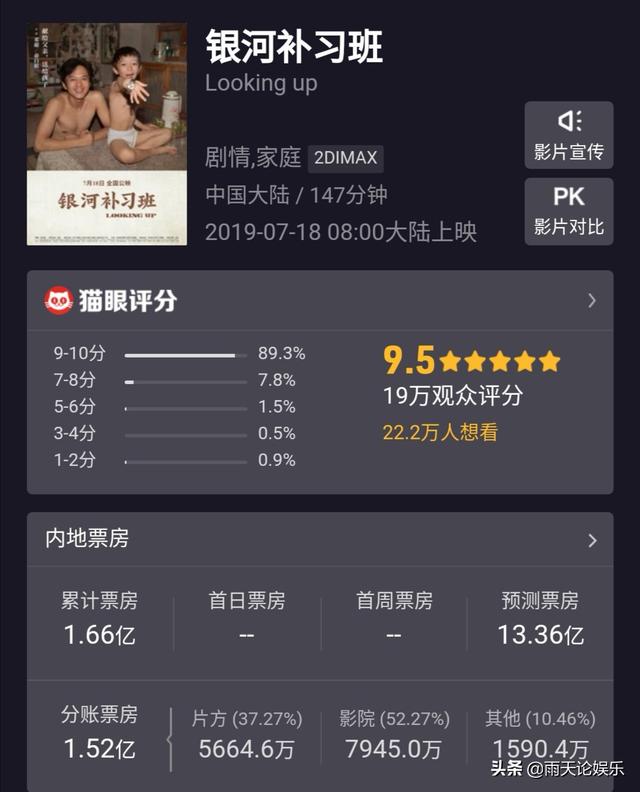Open the PK 影片对比 comparison
Viewport: 640px width, 792px height.
568,211
